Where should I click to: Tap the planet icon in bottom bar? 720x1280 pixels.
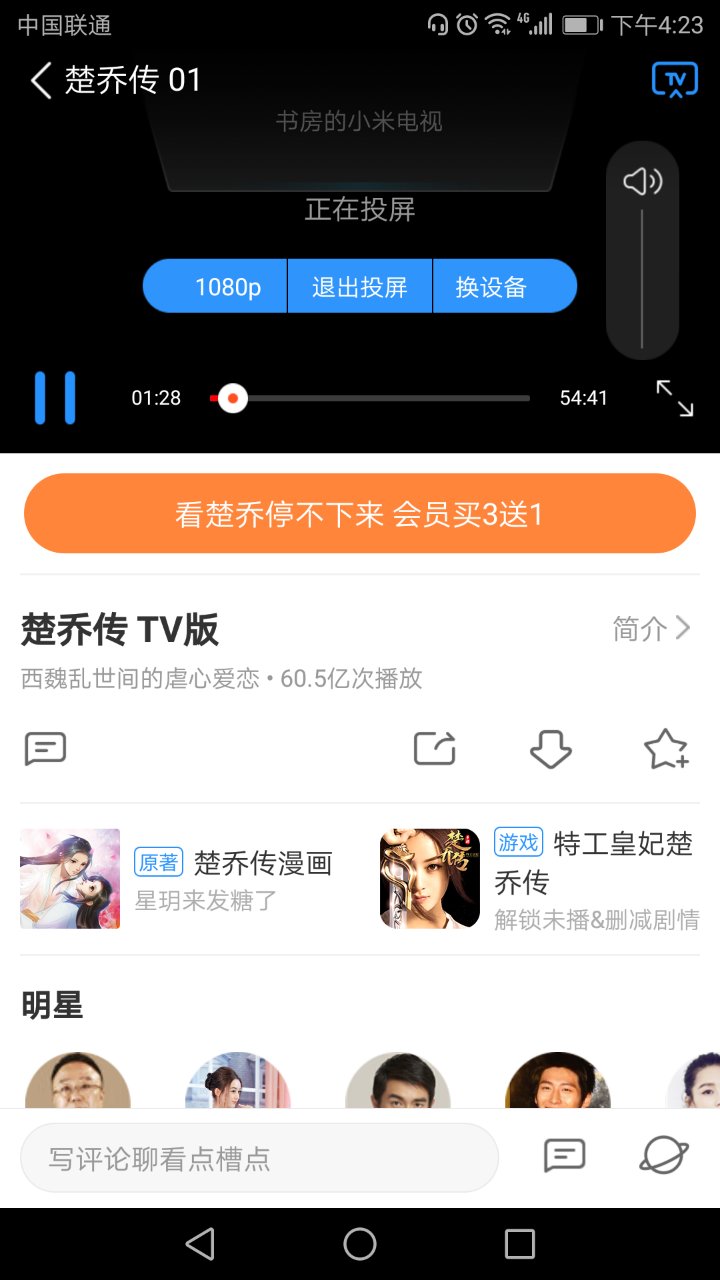point(665,1157)
